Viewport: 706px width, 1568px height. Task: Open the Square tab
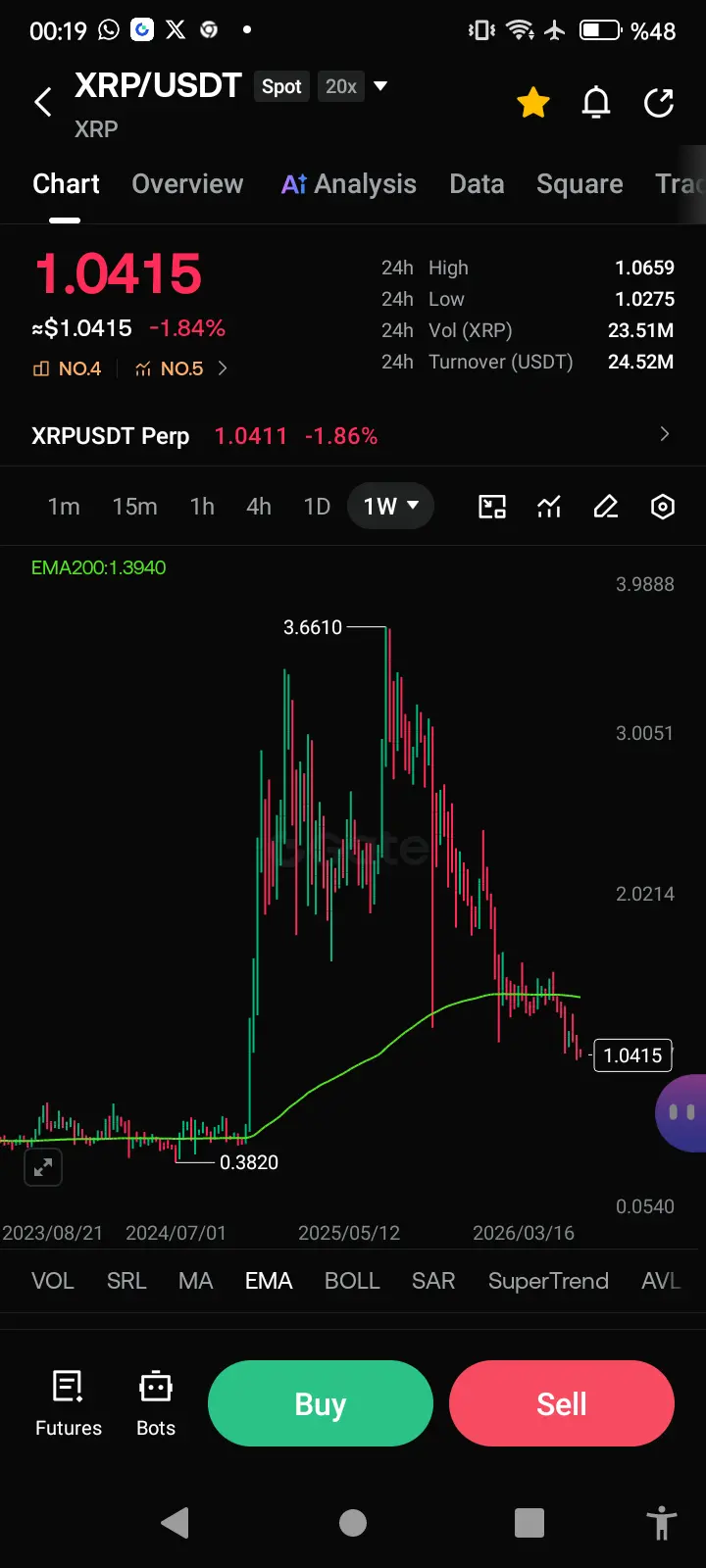click(580, 184)
